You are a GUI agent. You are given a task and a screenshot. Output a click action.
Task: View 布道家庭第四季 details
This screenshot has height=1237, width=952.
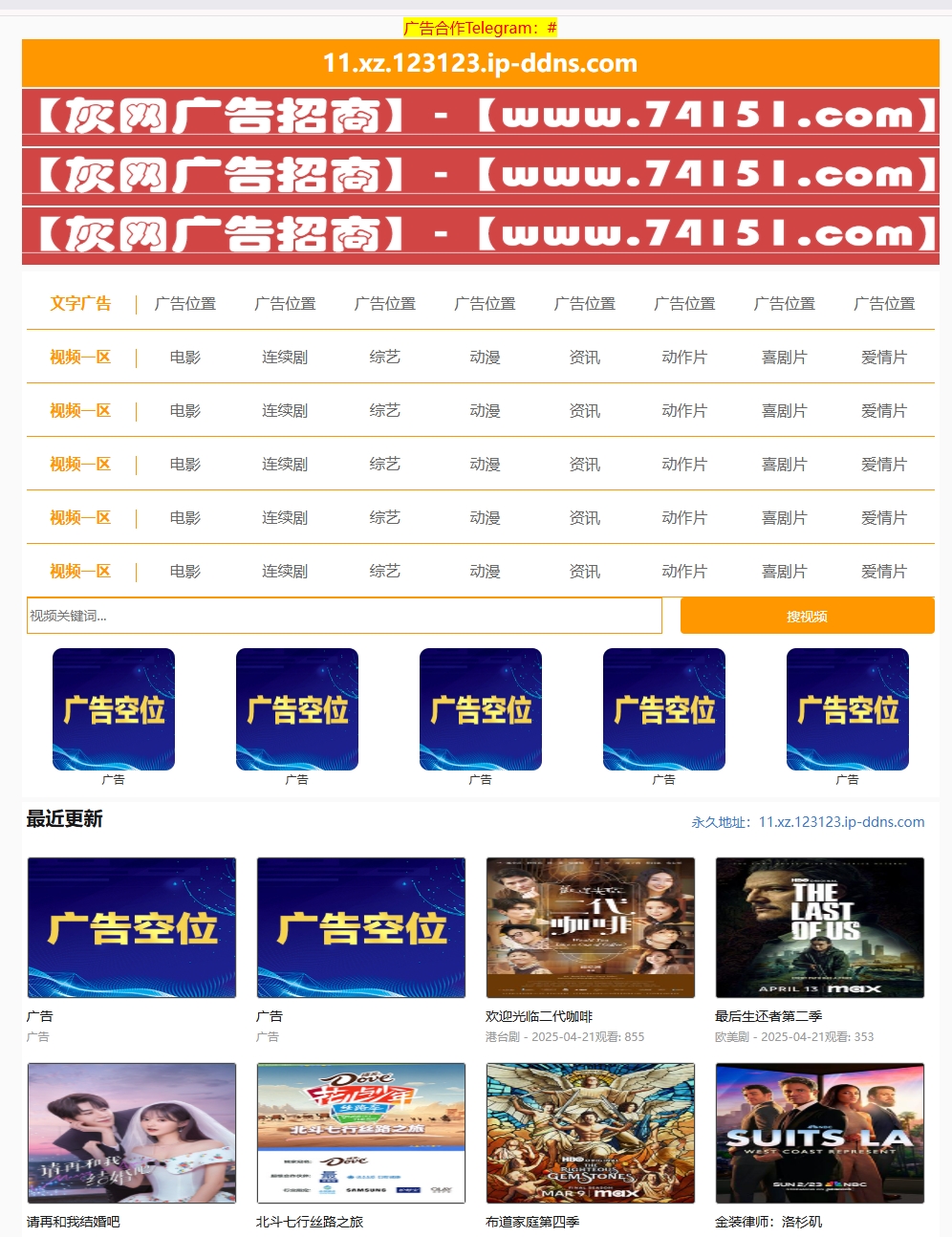pyautogui.click(x=590, y=1133)
